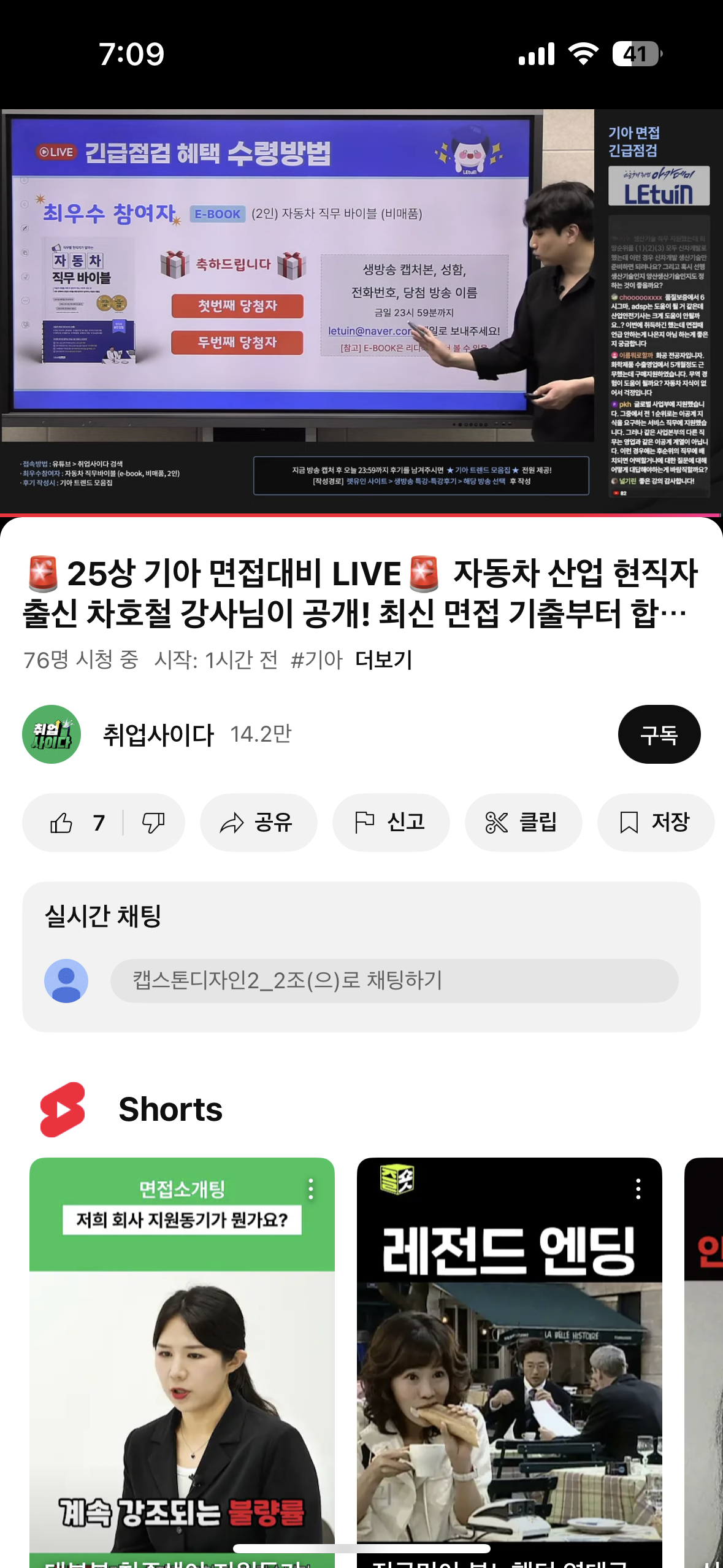Screen dimensions: 723x1568
Task: Open options menu on 면접소개팅 Short
Action: [x=311, y=1189]
